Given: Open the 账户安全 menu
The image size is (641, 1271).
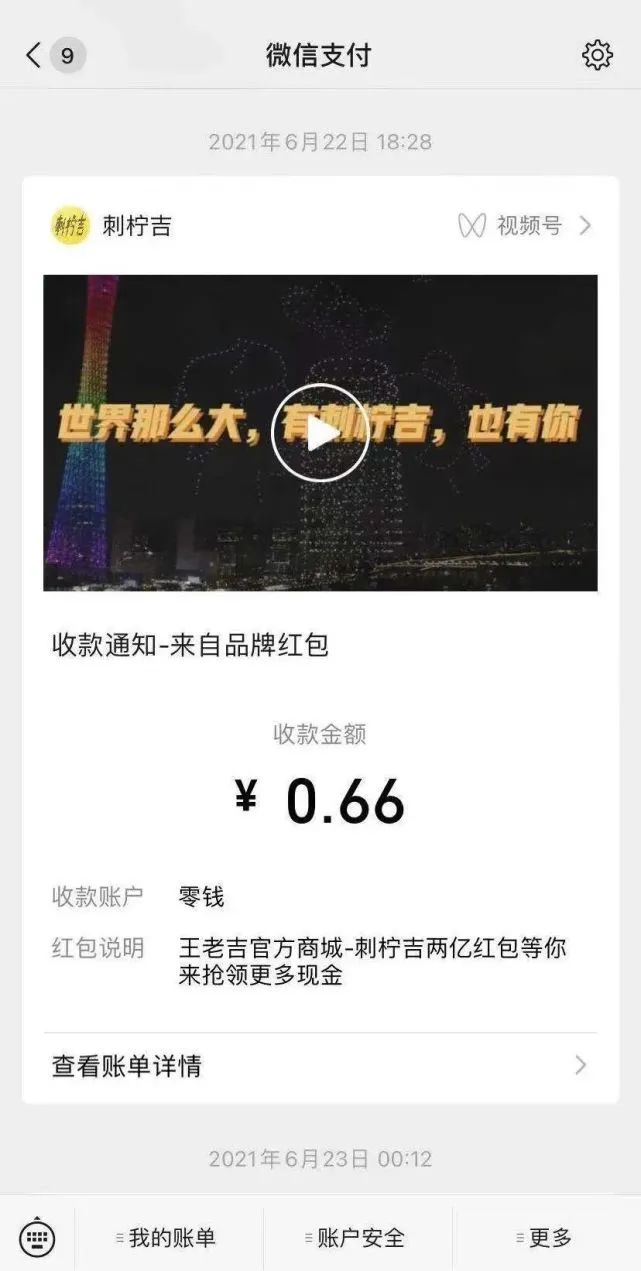Looking at the screenshot, I should [x=358, y=1238].
